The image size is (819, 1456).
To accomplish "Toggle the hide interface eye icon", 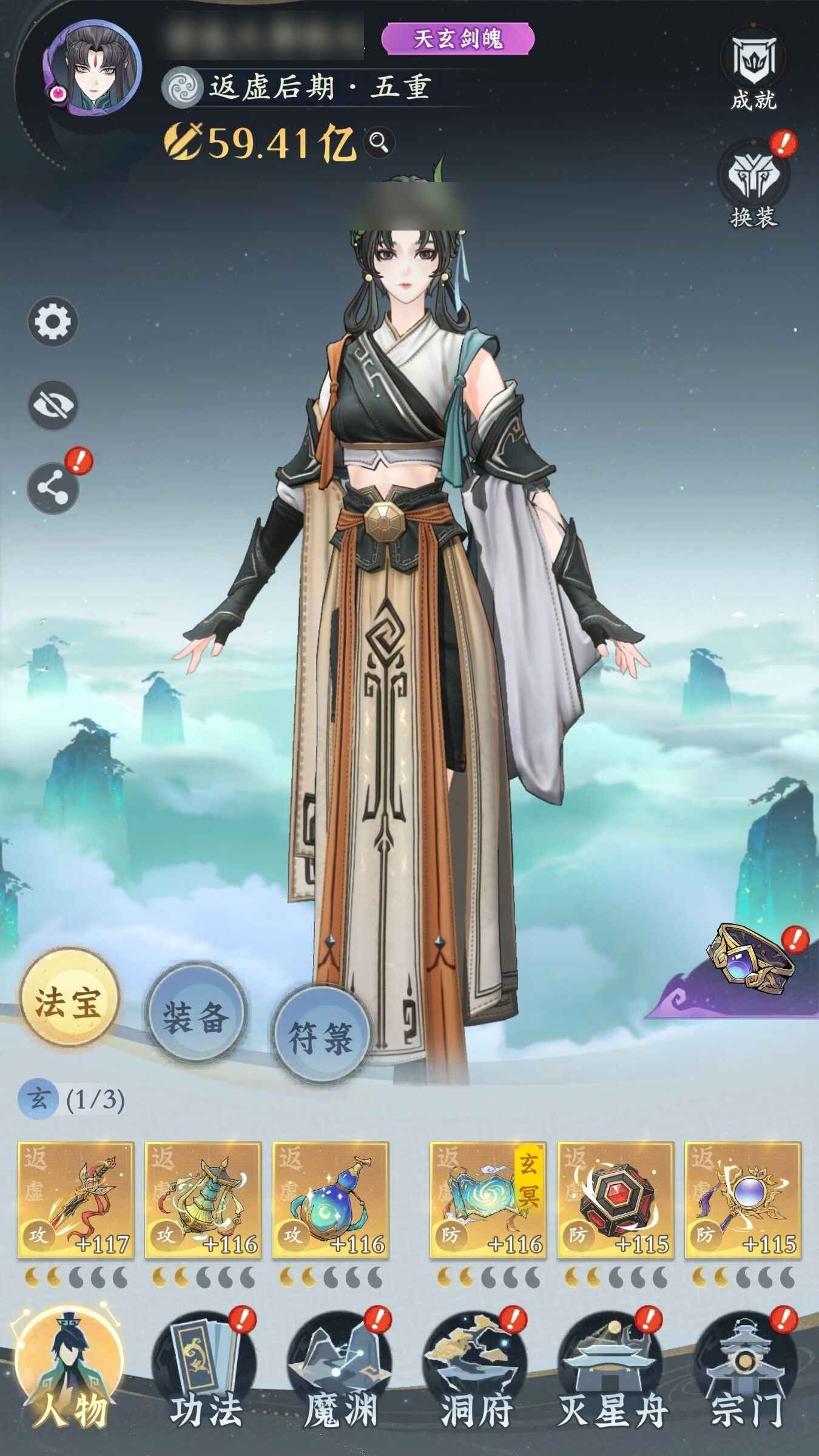I will 53,405.
